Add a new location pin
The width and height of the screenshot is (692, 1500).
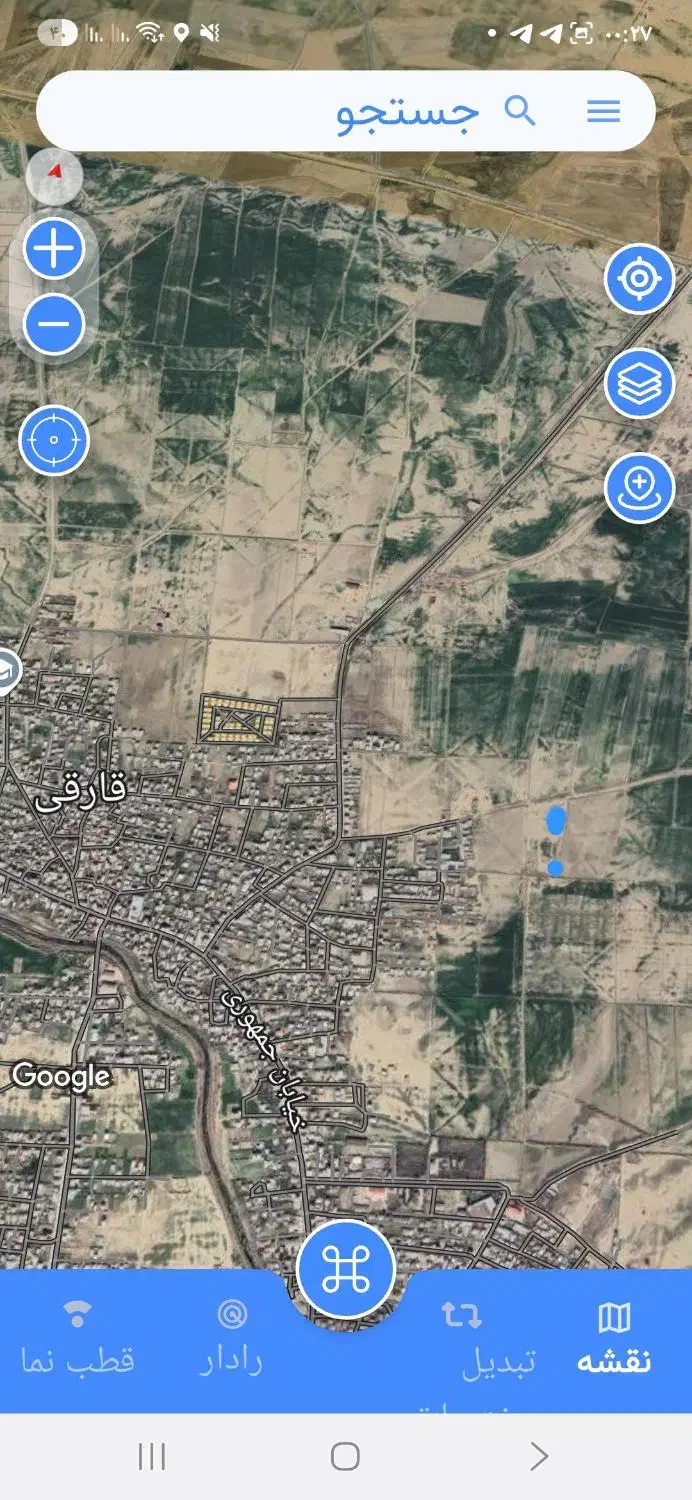[x=639, y=488]
